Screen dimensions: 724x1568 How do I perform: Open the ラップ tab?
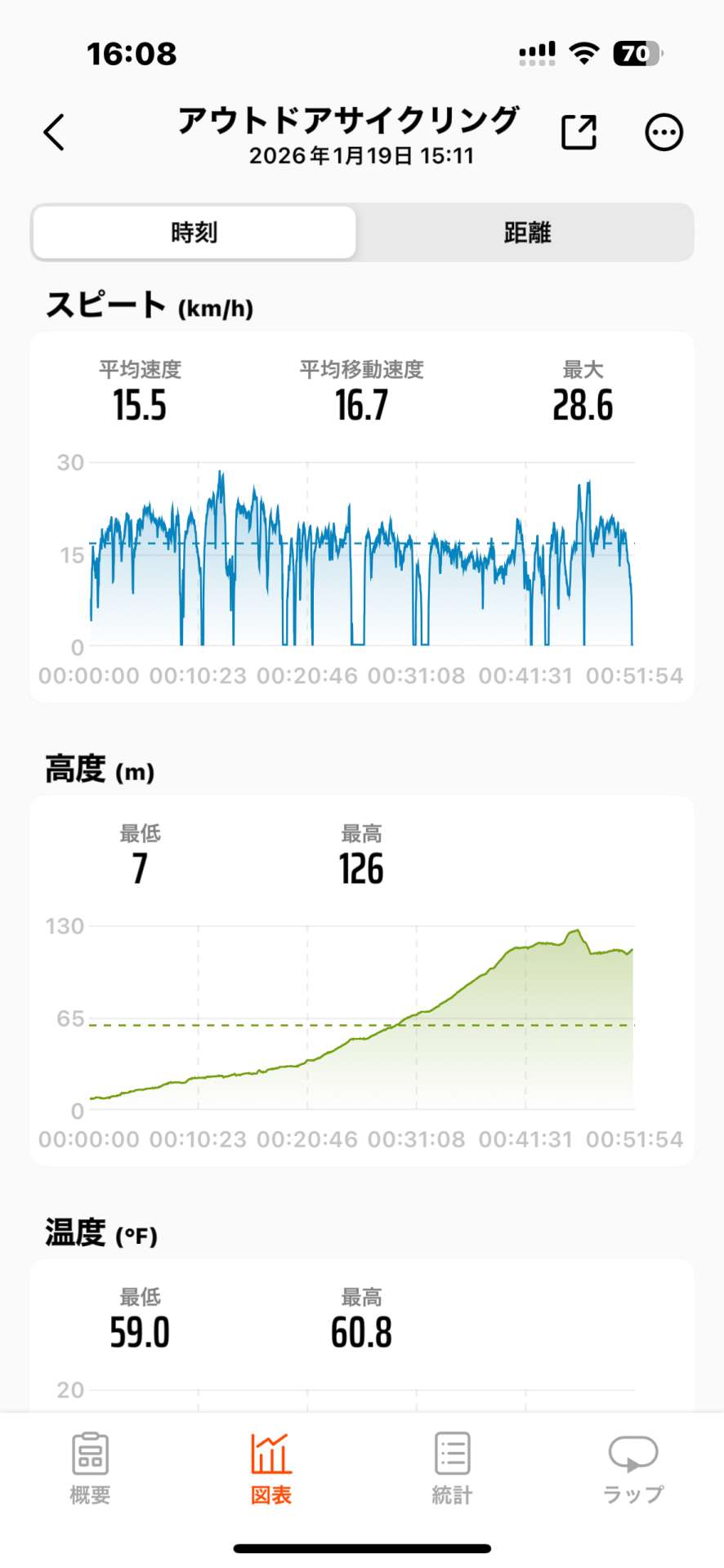(633, 1468)
